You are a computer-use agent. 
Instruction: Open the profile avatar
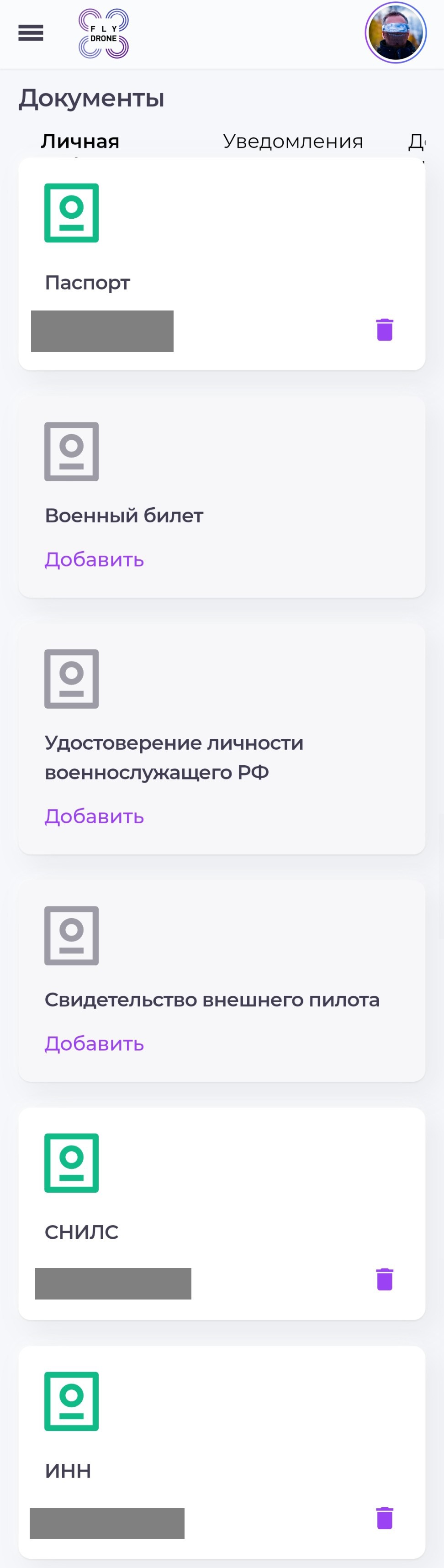[x=395, y=33]
